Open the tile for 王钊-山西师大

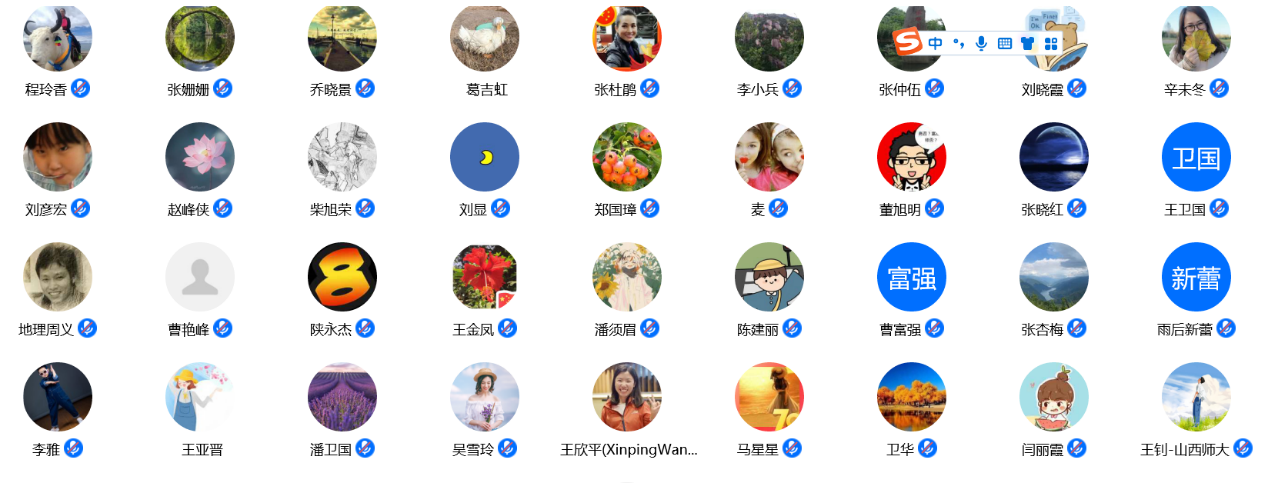pos(1196,397)
